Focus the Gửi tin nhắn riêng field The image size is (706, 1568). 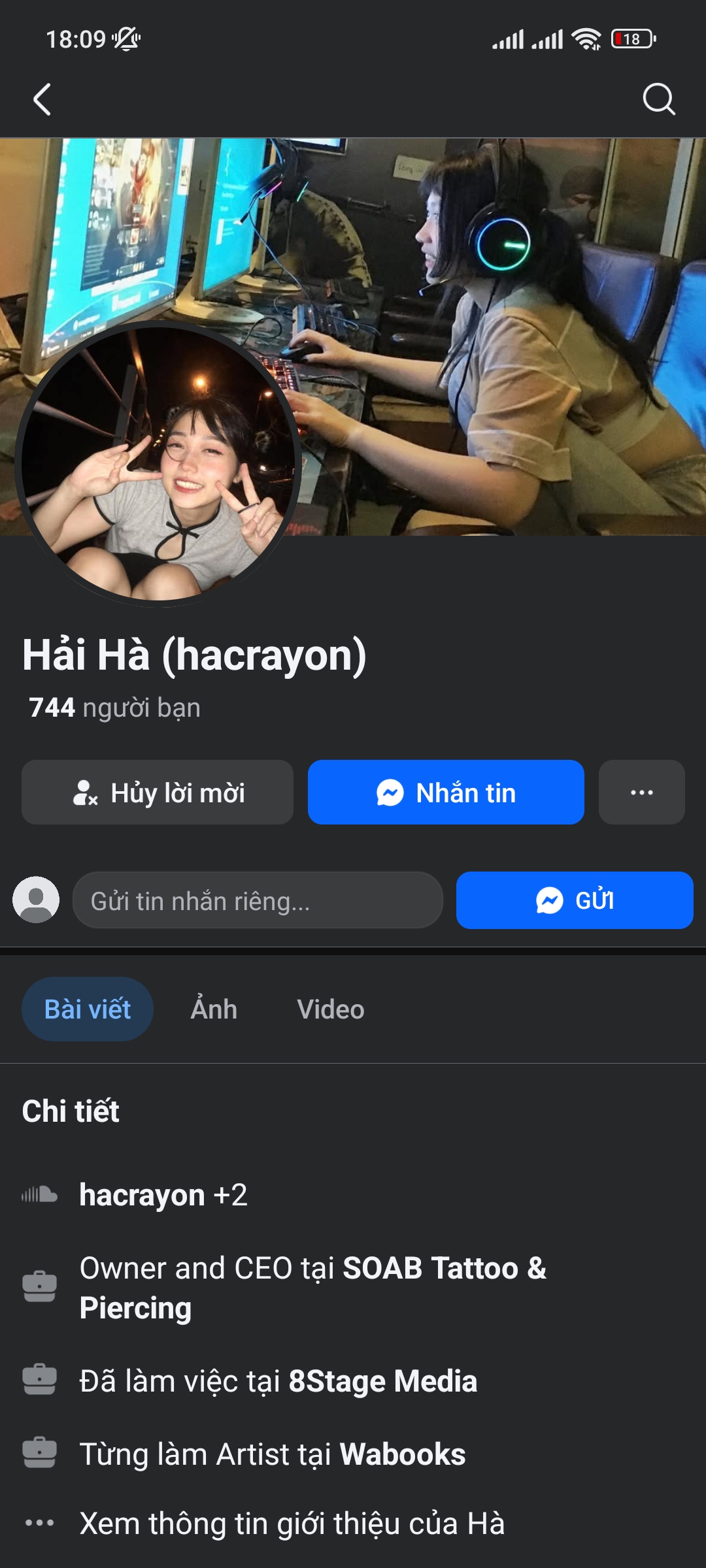tap(258, 901)
